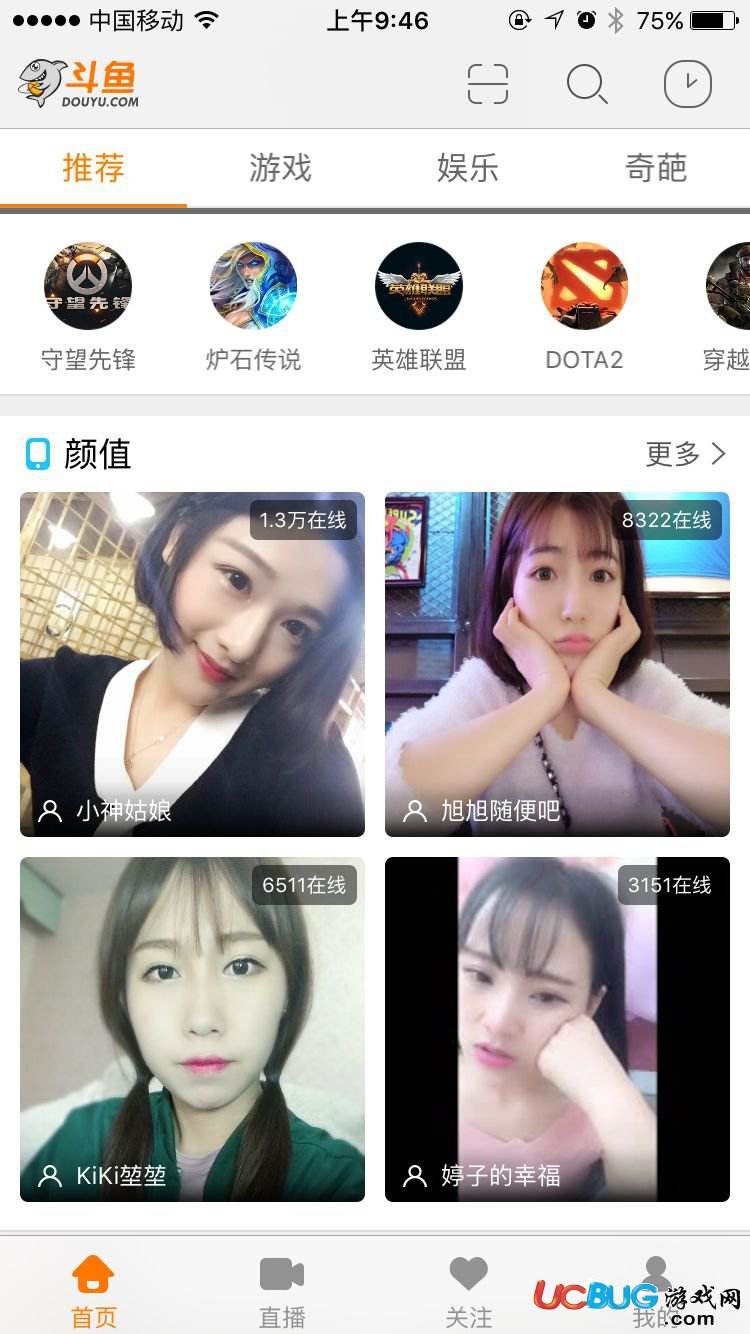The width and height of the screenshot is (750, 1334).
Task: Open the QR code scanner
Action: tap(487, 84)
